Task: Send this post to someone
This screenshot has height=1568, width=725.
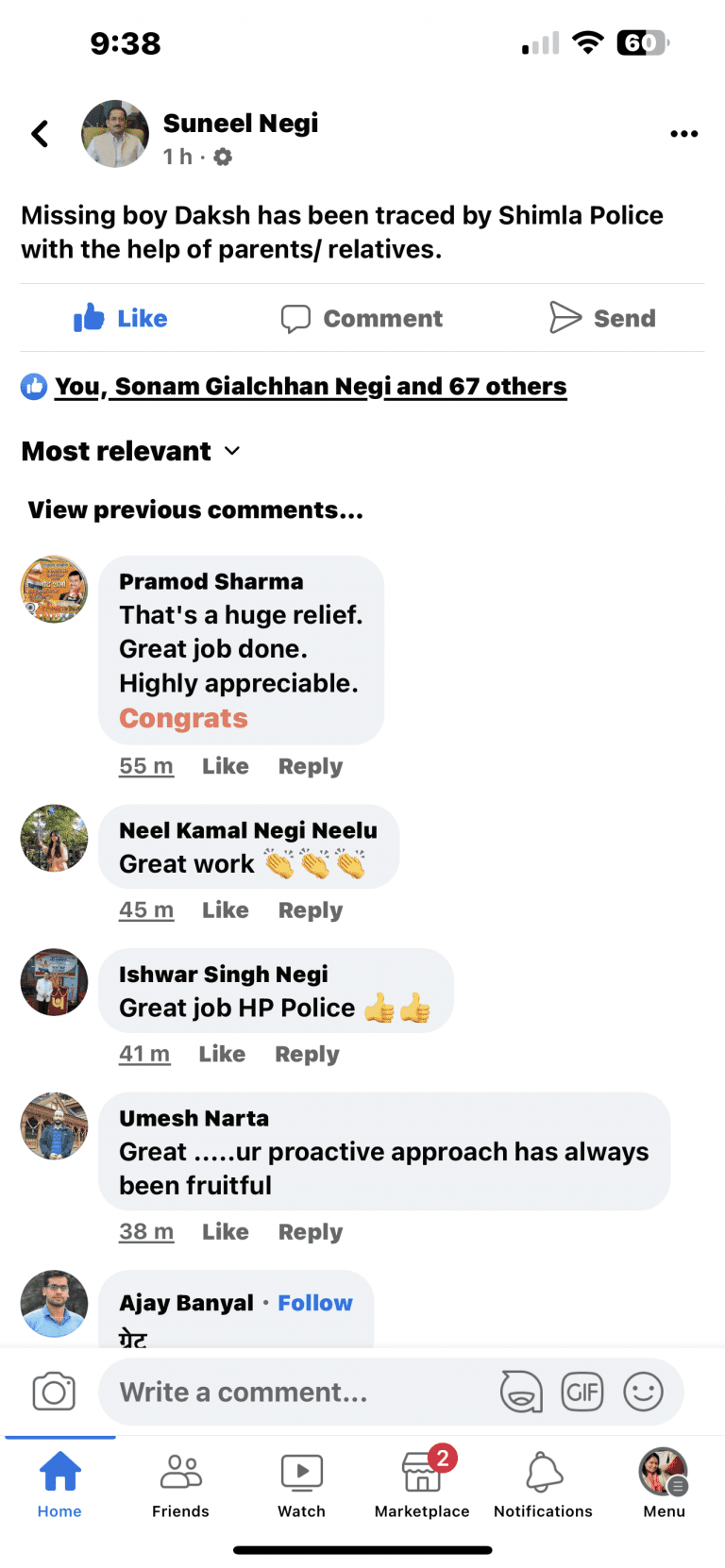Action: click(x=602, y=319)
